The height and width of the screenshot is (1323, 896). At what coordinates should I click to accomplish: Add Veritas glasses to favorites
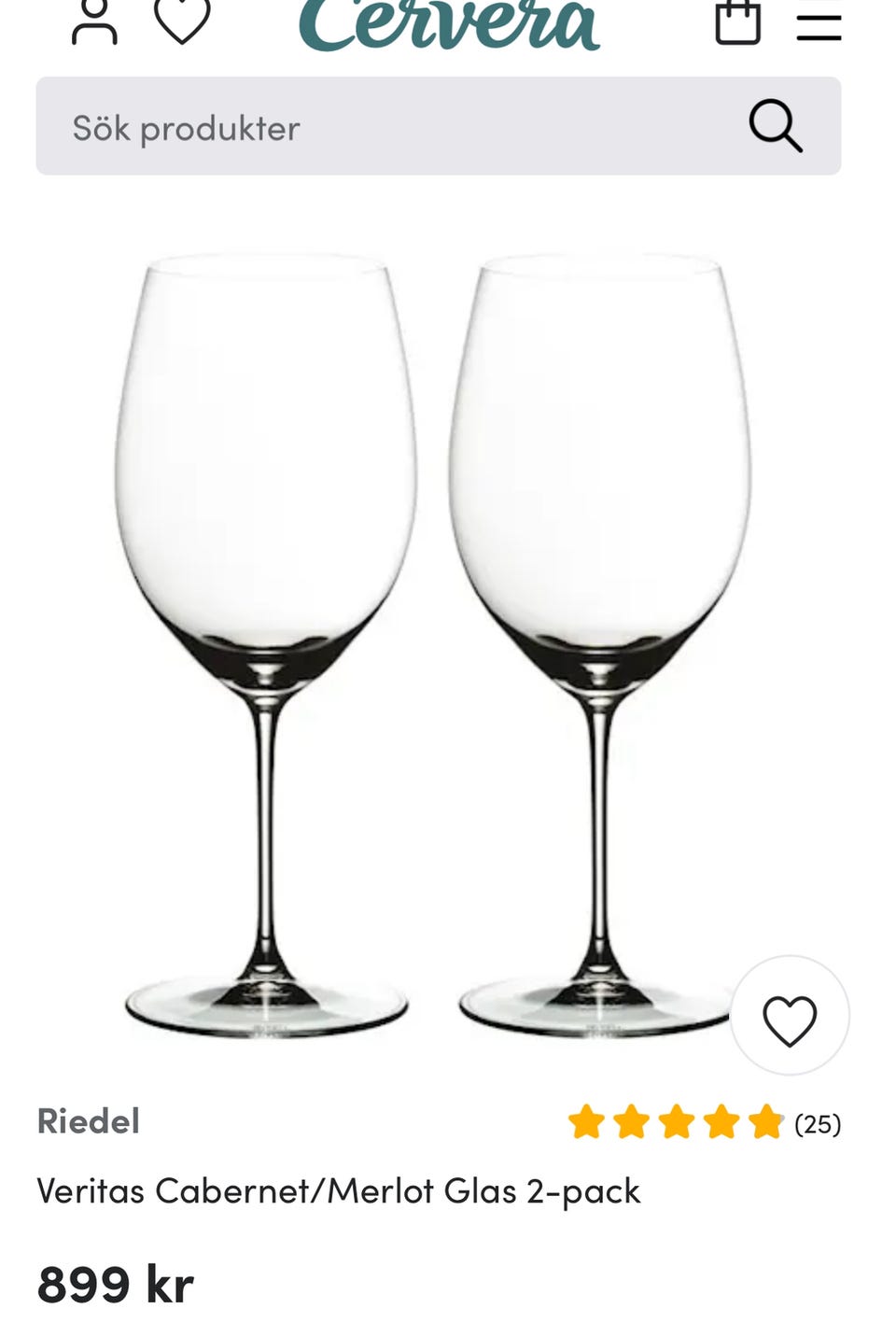[790, 1020]
